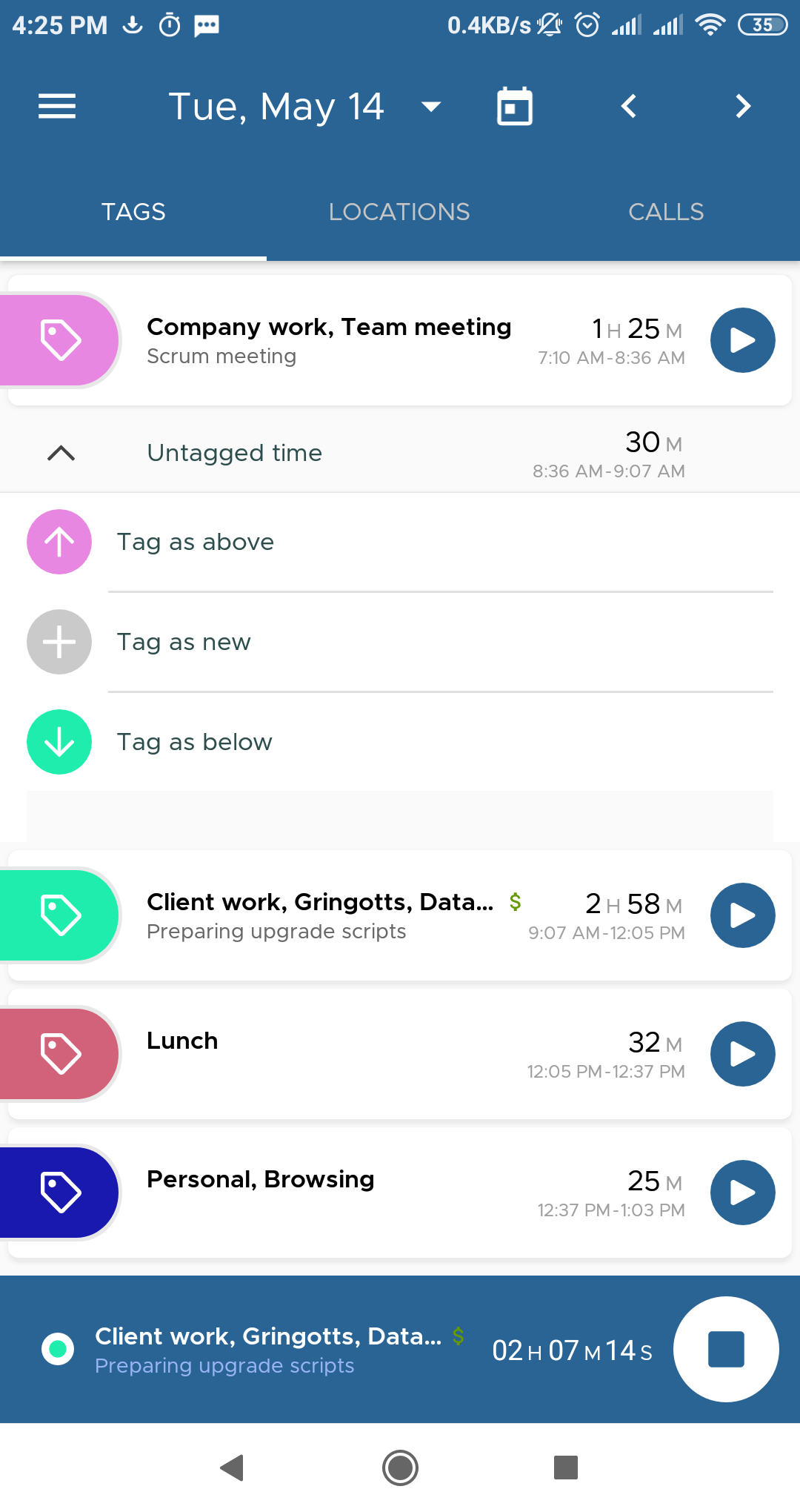Image resolution: width=800 pixels, height=1512 pixels.
Task: Go to the previous day
Action: [x=629, y=107]
